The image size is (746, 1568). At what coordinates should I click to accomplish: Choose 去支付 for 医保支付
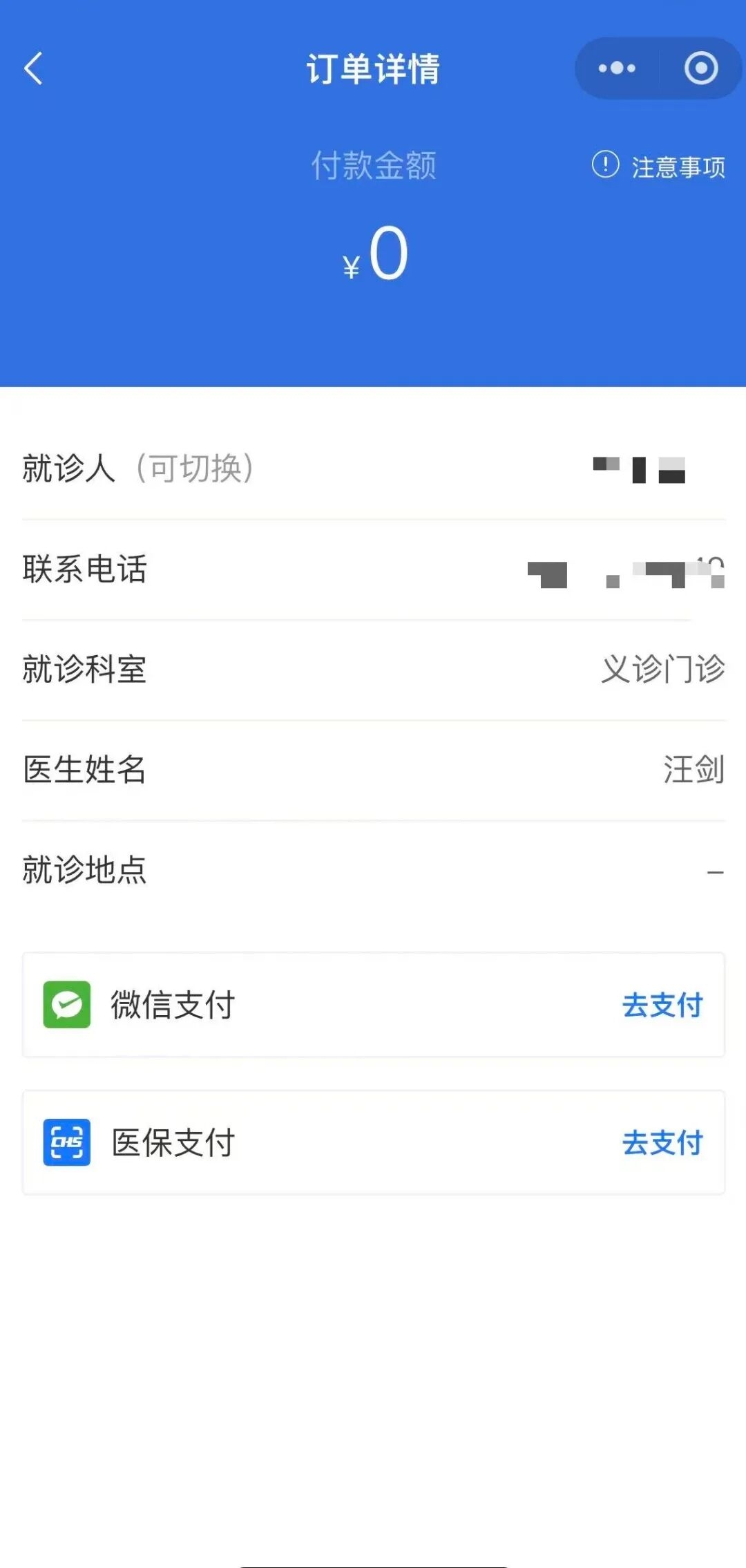tap(662, 1142)
